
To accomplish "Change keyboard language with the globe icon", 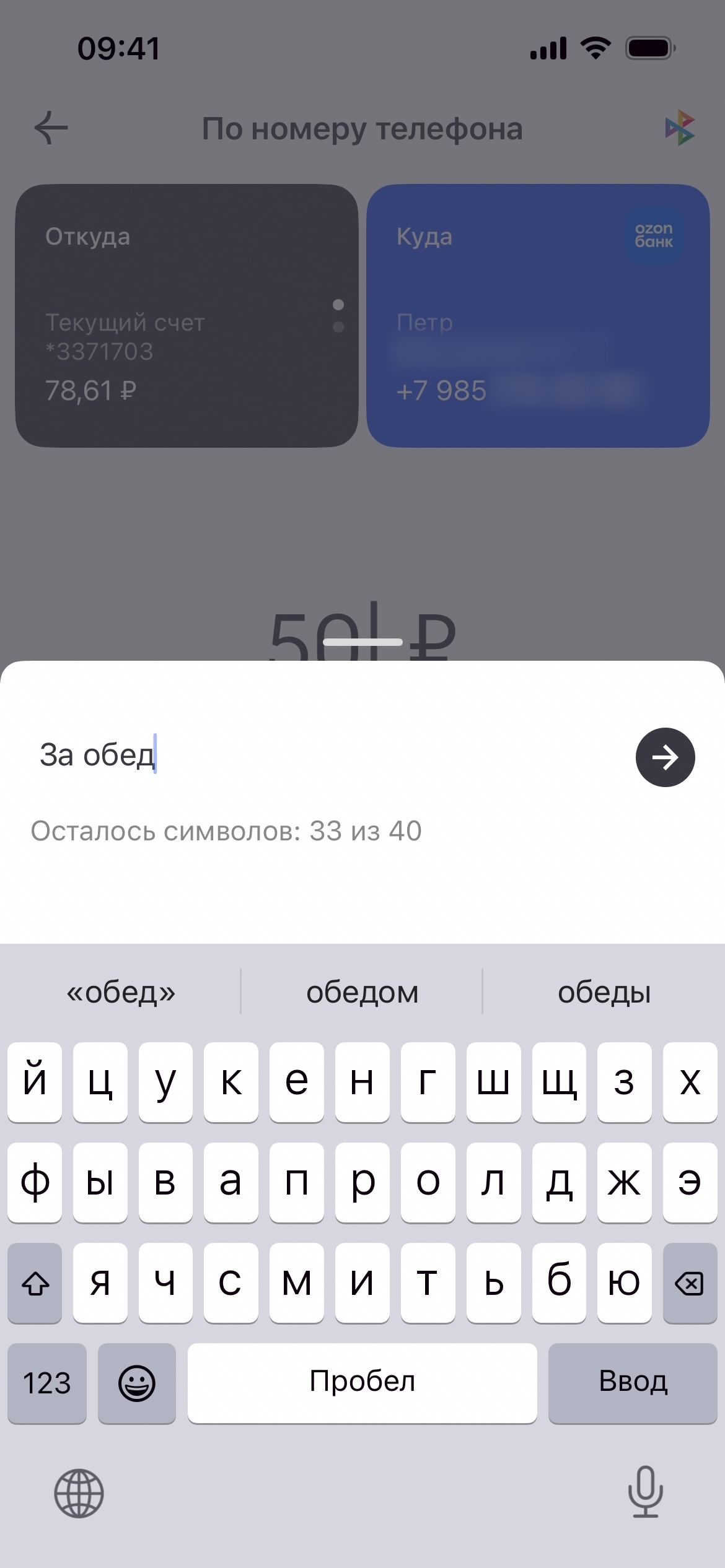I will pyautogui.click(x=79, y=1493).
